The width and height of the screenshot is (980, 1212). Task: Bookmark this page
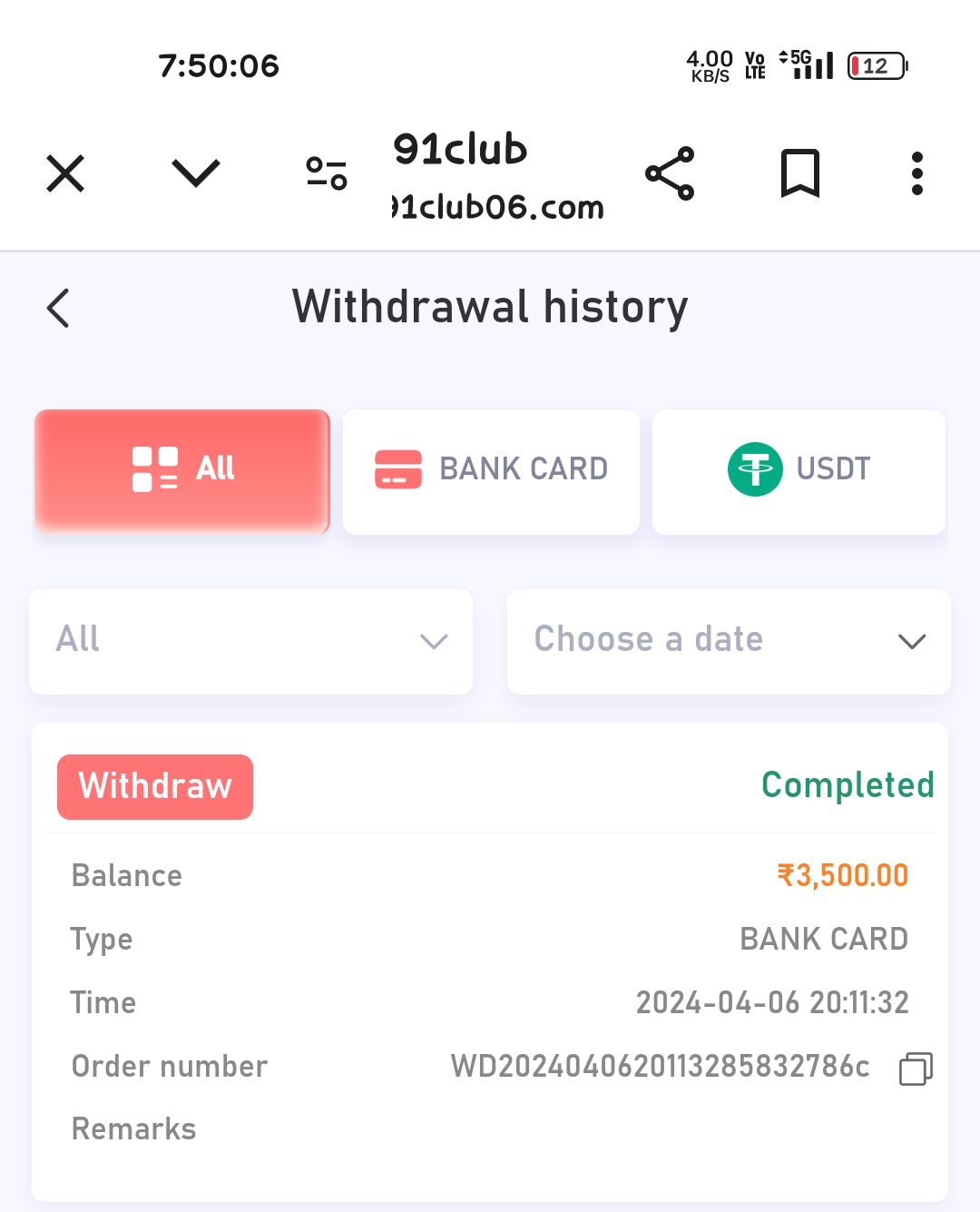(x=799, y=173)
